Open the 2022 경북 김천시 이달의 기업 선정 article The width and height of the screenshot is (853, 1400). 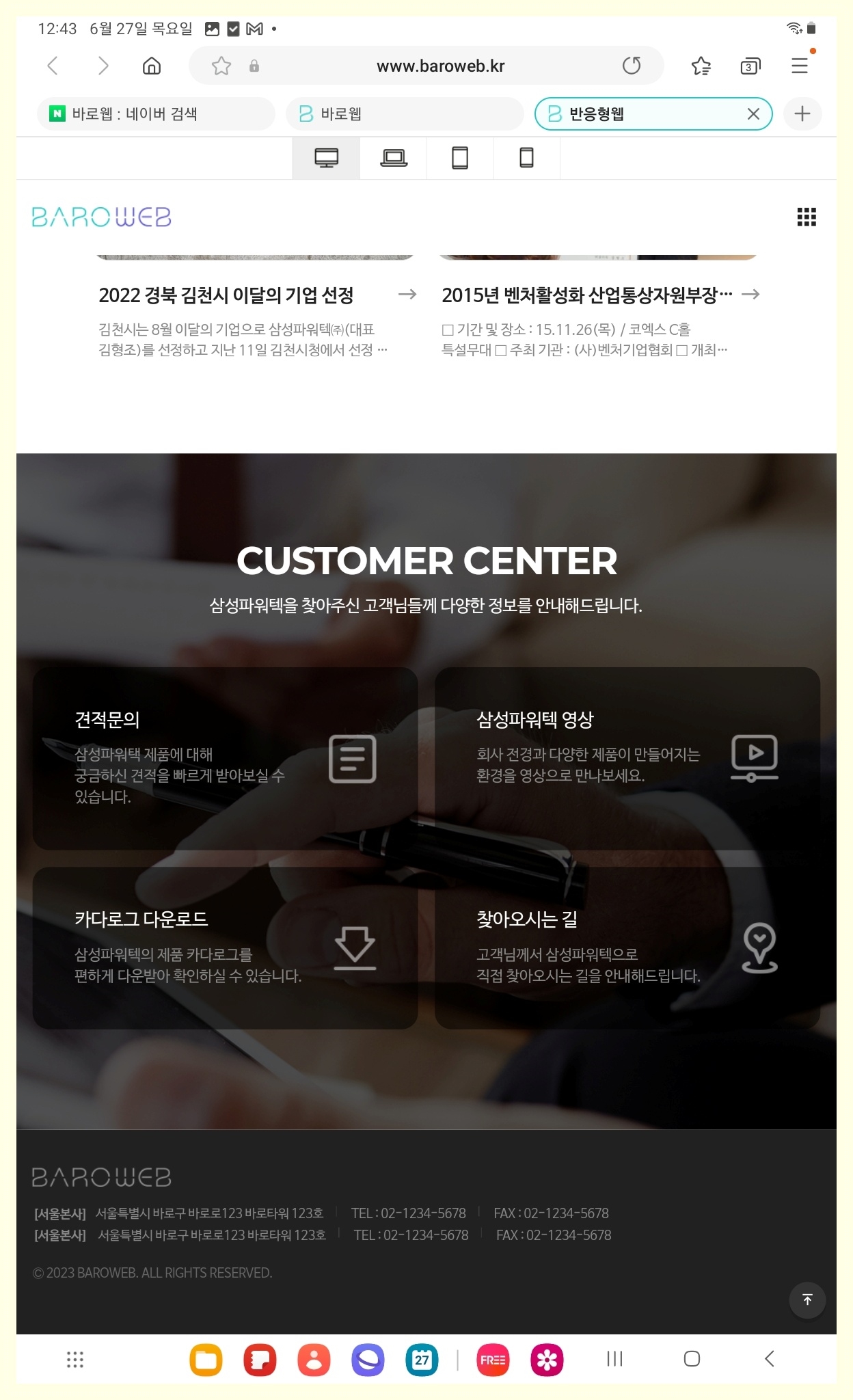click(x=226, y=295)
